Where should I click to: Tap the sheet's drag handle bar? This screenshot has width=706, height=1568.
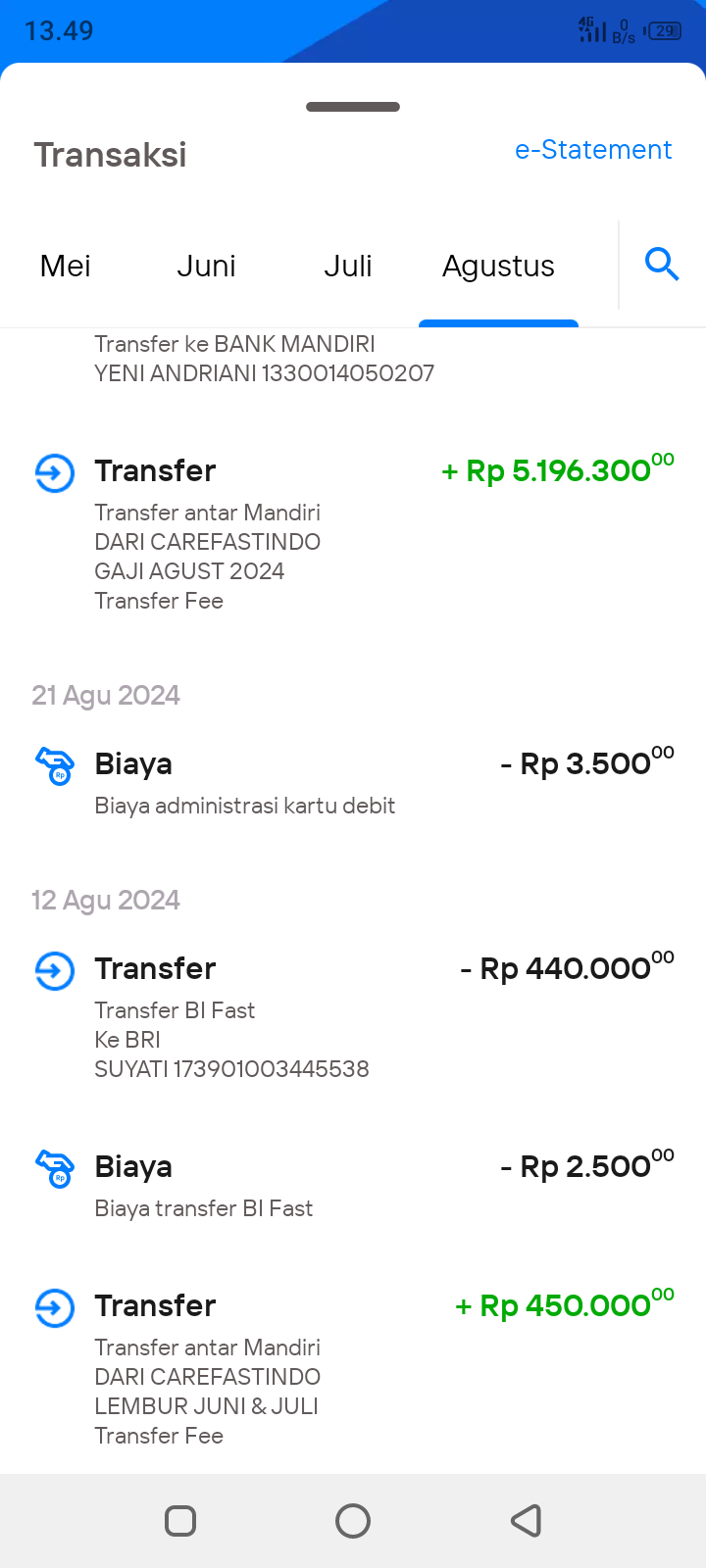tap(353, 107)
